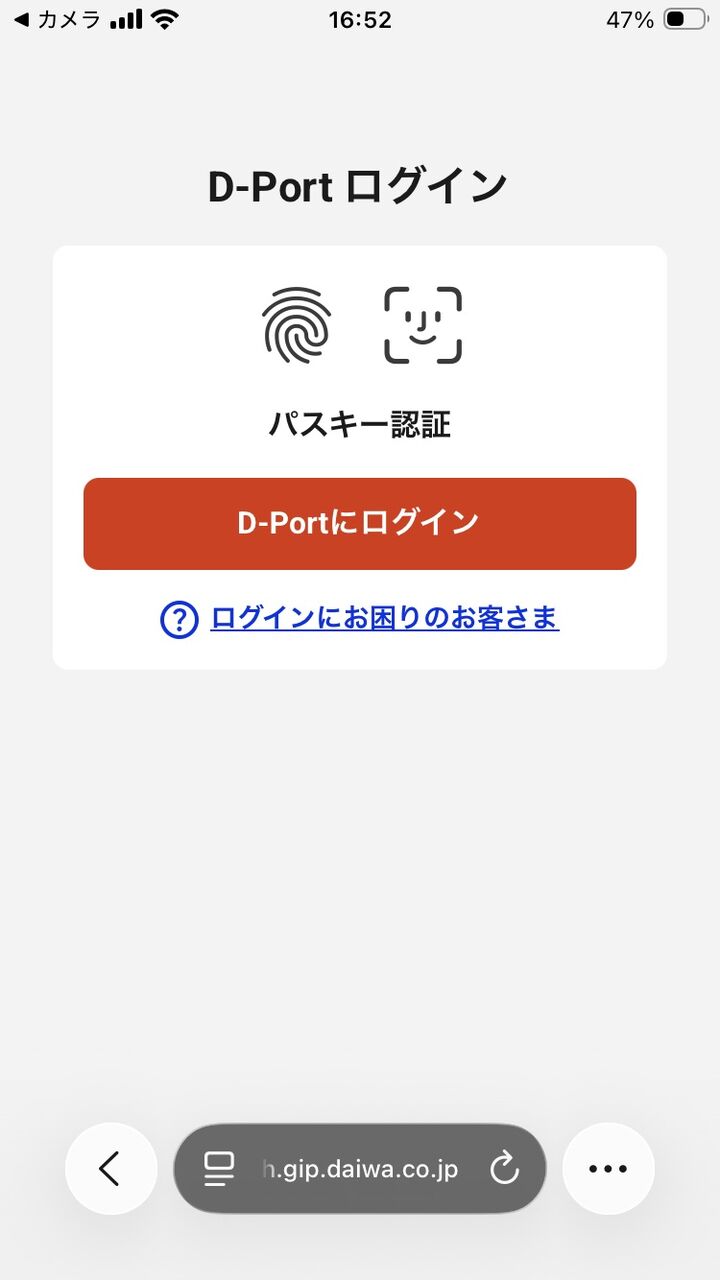Tap the gip.daiwa.co.jp address field
The width and height of the screenshot is (720, 1280).
[x=360, y=1168]
